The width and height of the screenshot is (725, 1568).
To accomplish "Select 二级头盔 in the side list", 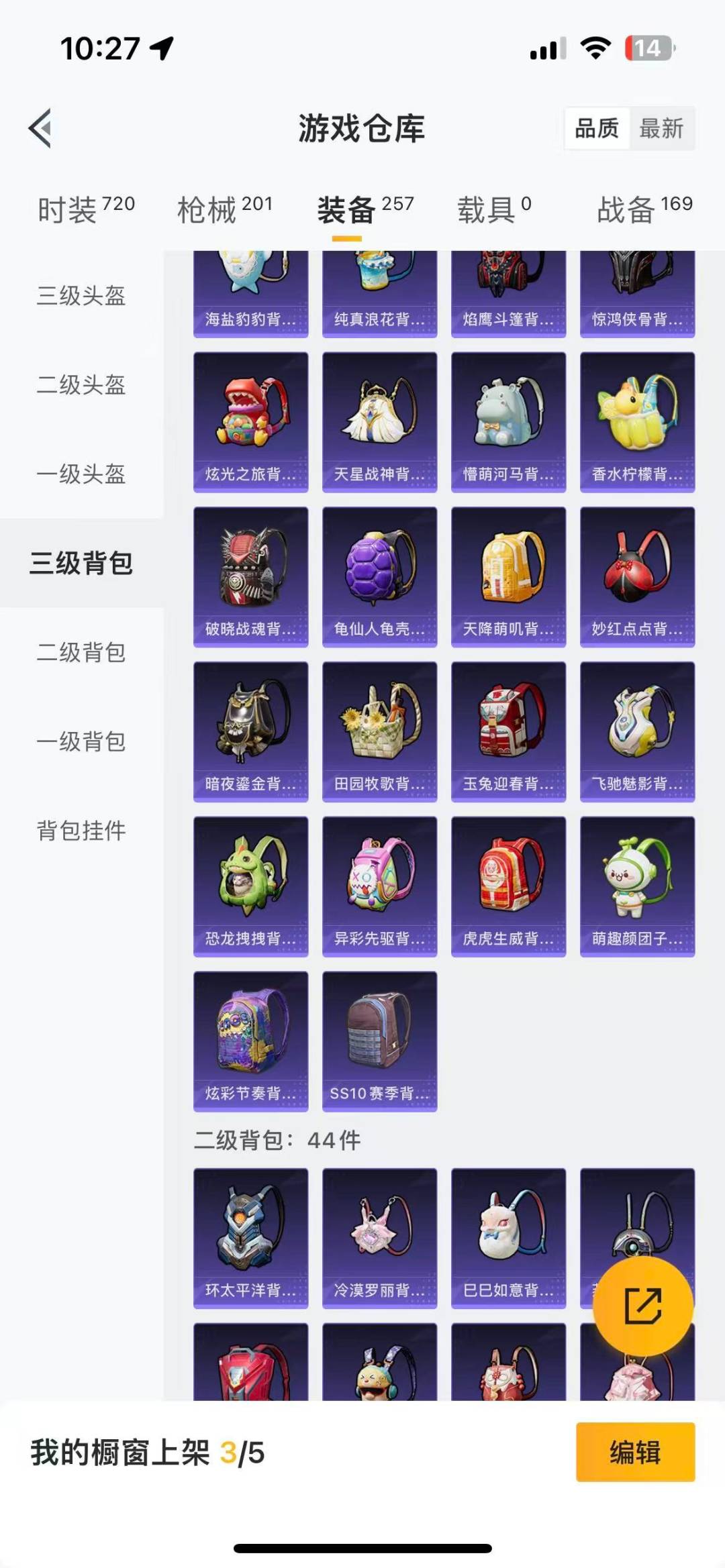I will tap(81, 384).
